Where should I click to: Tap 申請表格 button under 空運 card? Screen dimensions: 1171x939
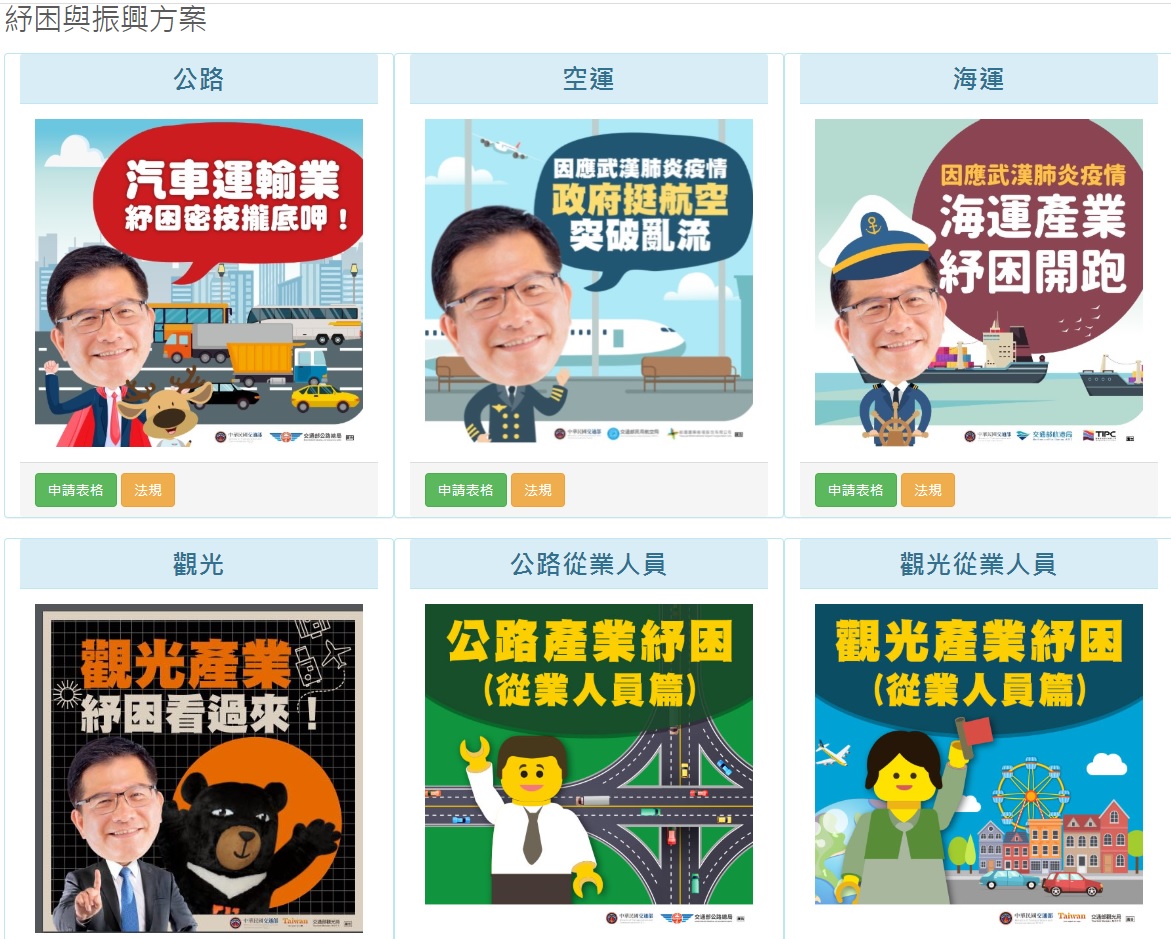coord(466,490)
